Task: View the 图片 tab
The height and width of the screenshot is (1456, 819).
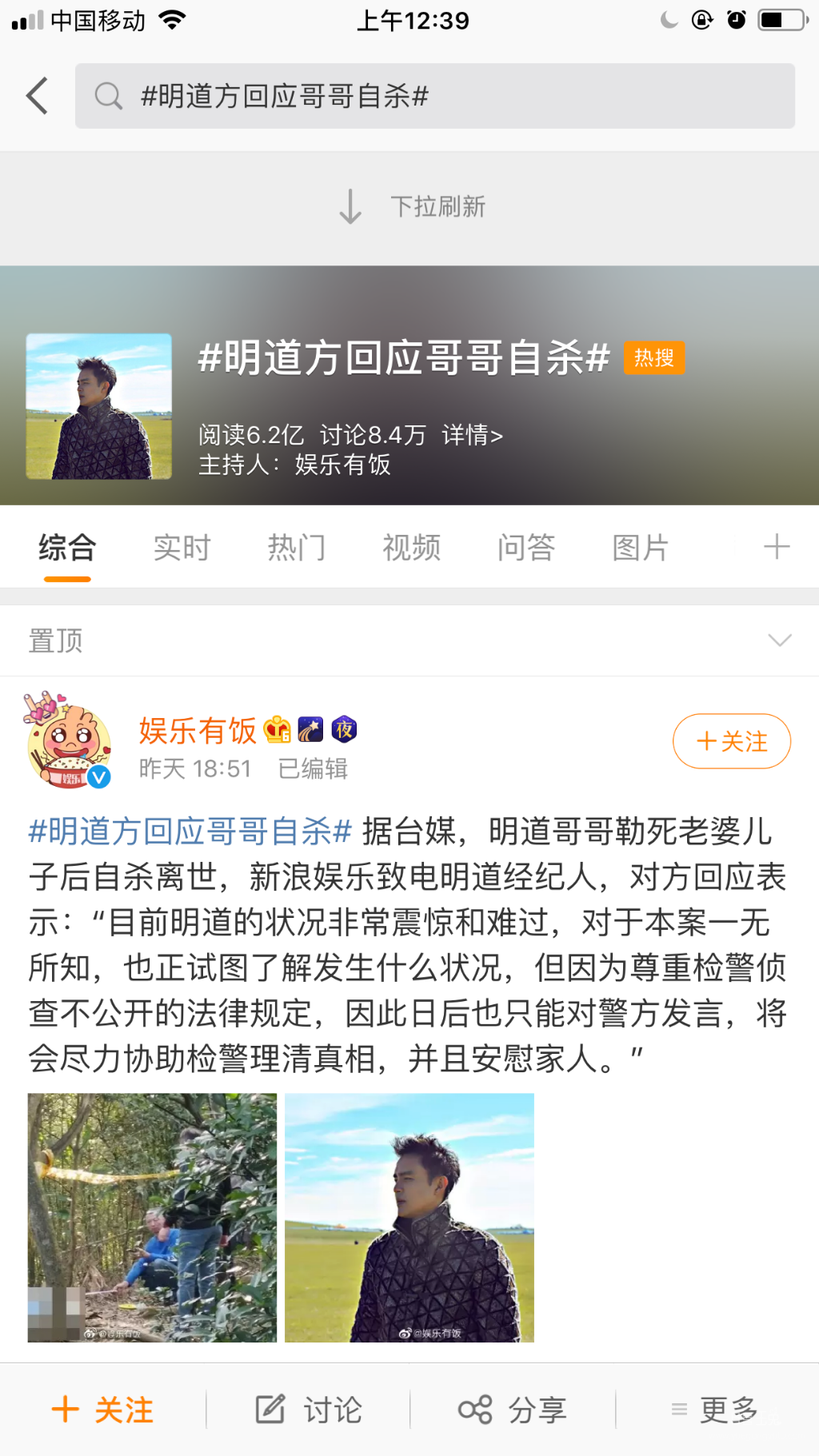Action: click(641, 548)
